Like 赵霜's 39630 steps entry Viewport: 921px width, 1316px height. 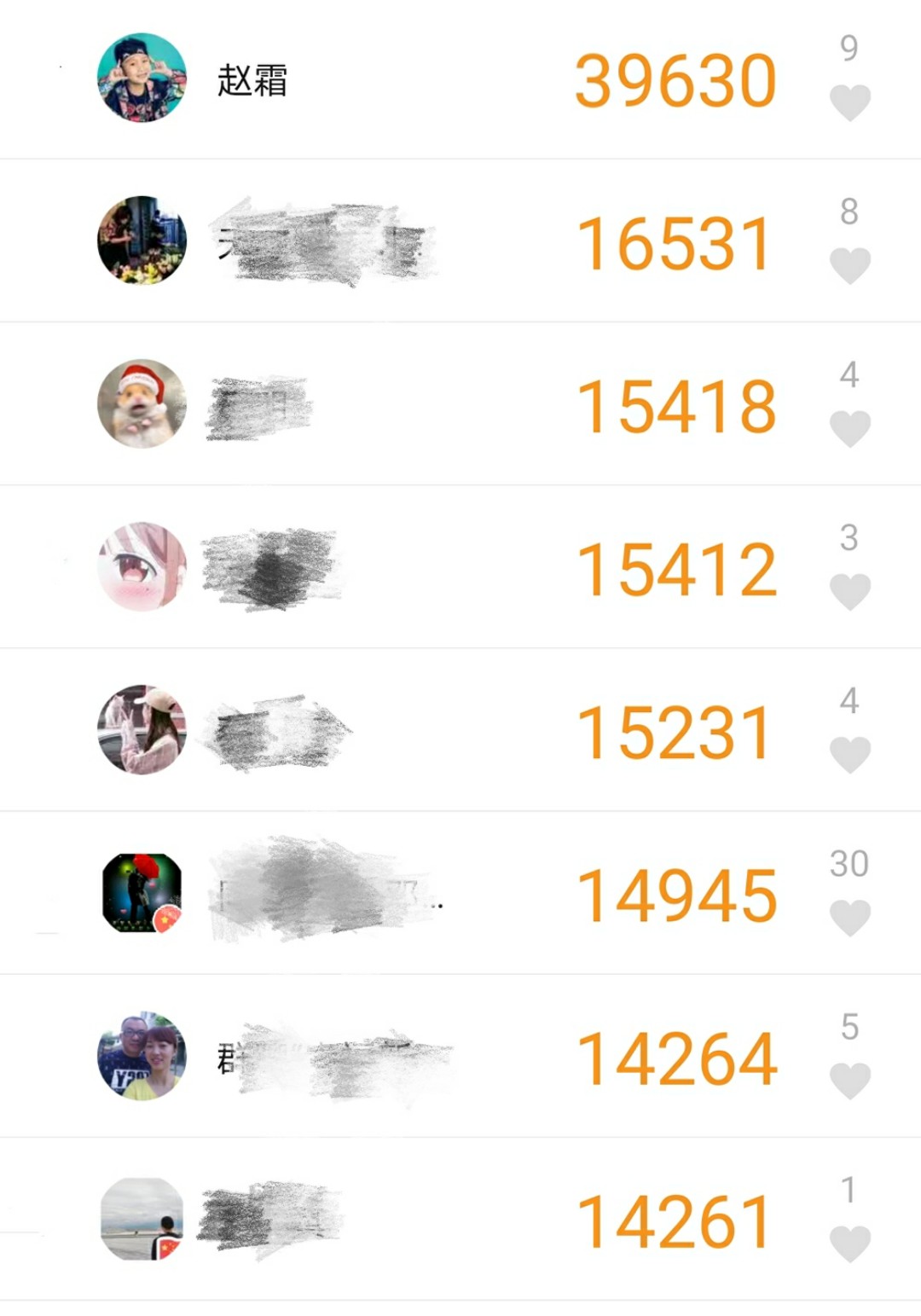[x=849, y=102]
